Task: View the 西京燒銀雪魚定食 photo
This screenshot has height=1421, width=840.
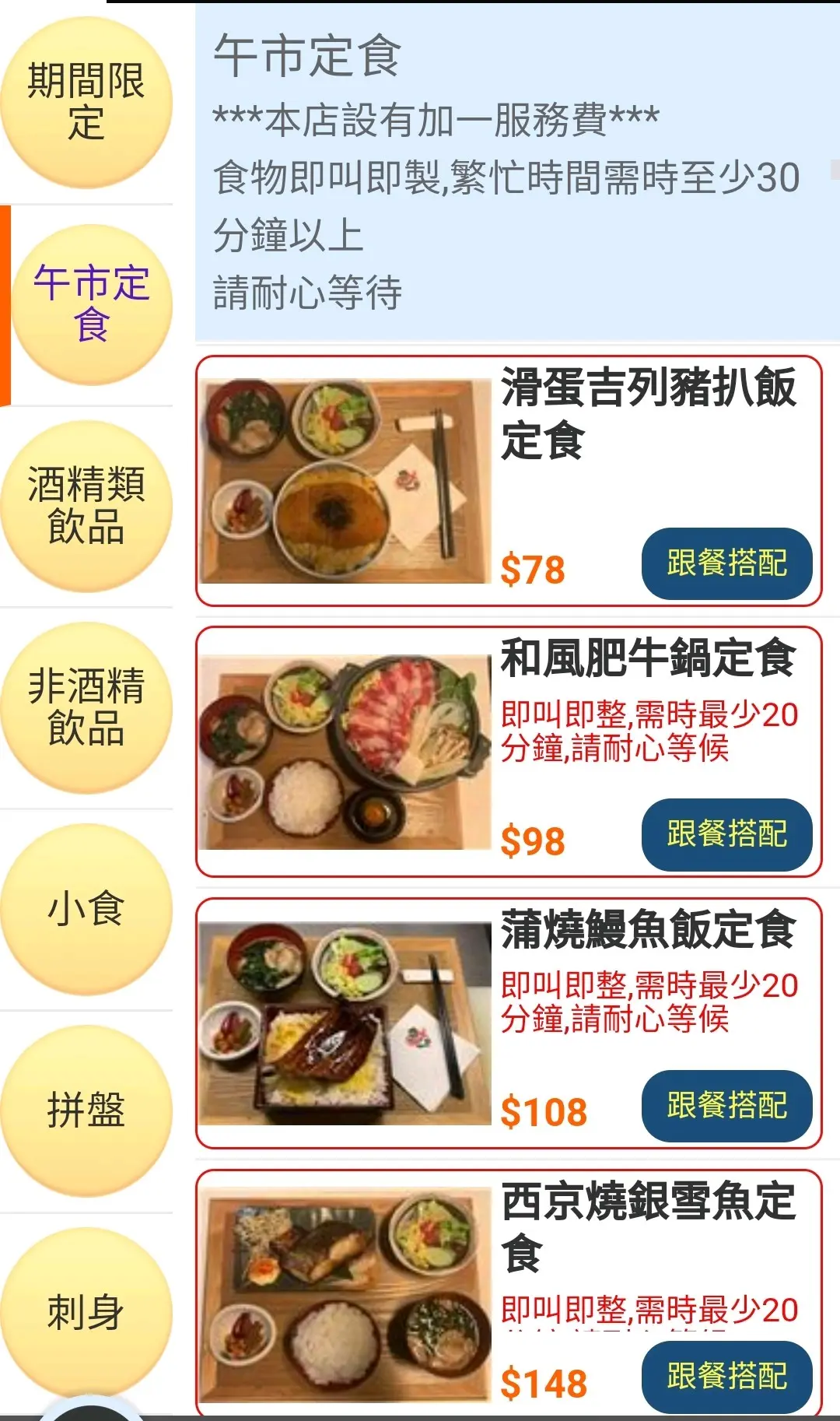Action: click(x=345, y=1295)
